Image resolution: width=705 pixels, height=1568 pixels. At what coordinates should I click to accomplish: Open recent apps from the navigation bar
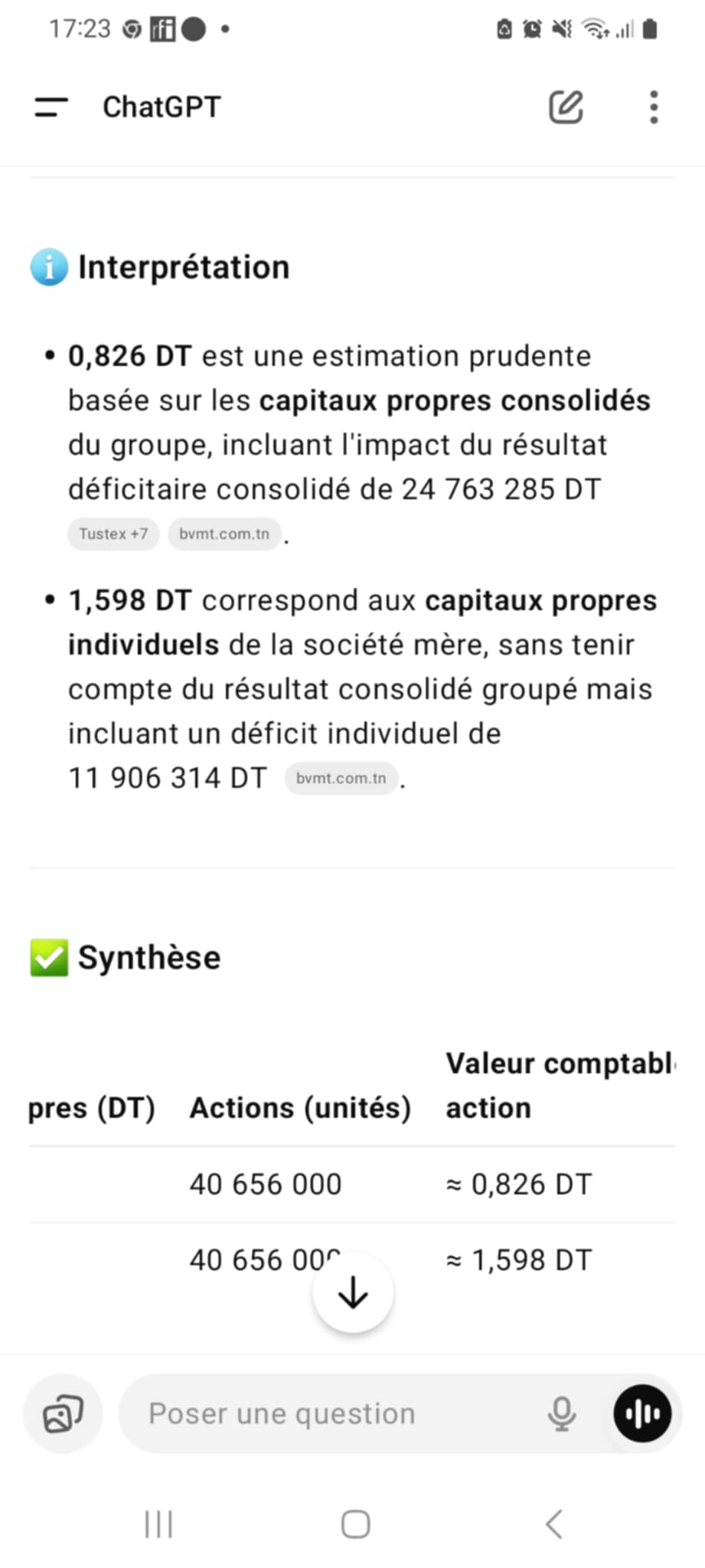click(x=158, y=1524)
